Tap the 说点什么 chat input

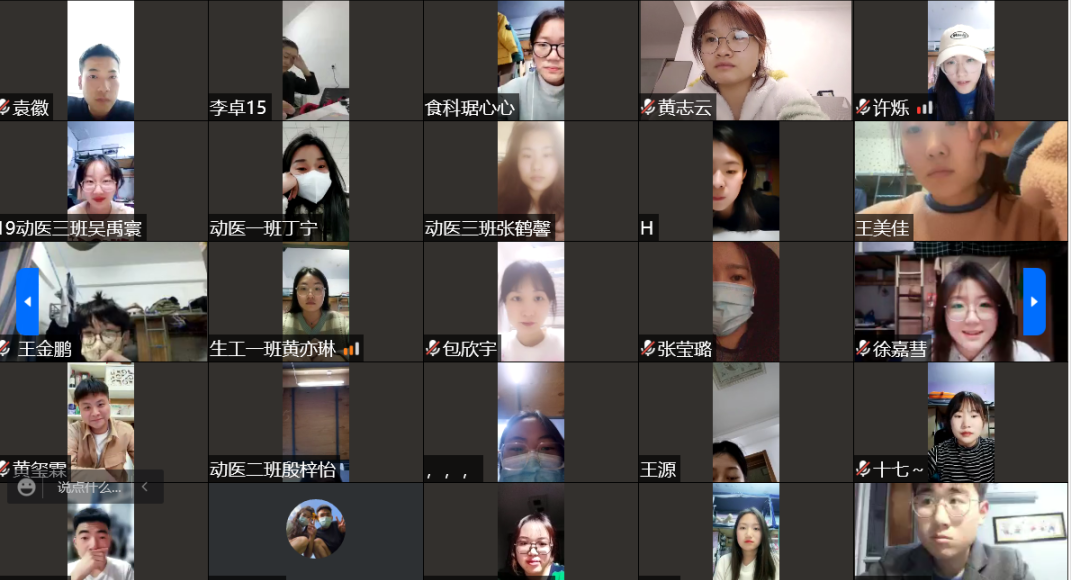pyautogui.click(x=88, y=487)
